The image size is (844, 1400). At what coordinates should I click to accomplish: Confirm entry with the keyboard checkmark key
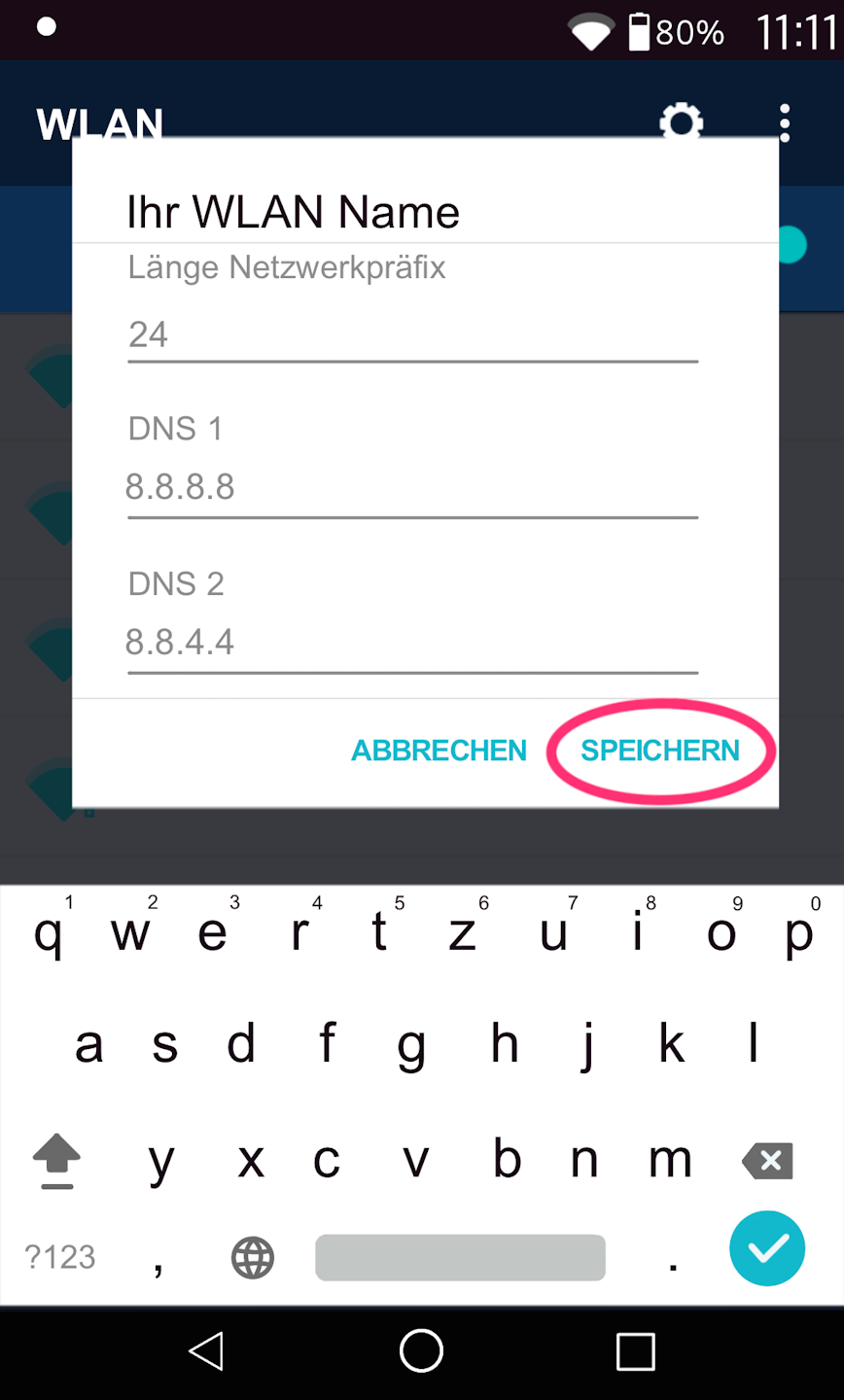click(767, 1248)
